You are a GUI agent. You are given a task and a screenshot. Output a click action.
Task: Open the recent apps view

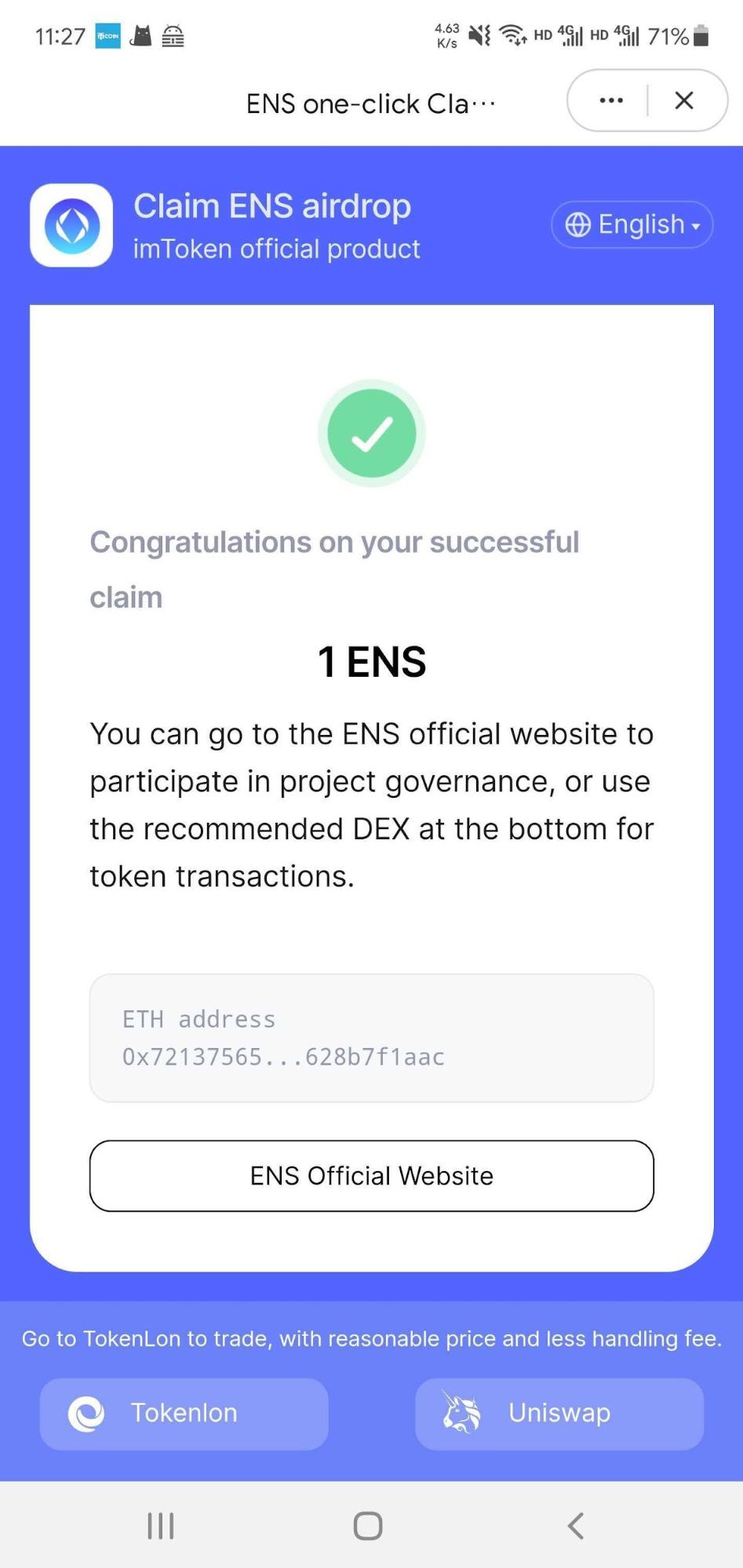coord(161,1526)
